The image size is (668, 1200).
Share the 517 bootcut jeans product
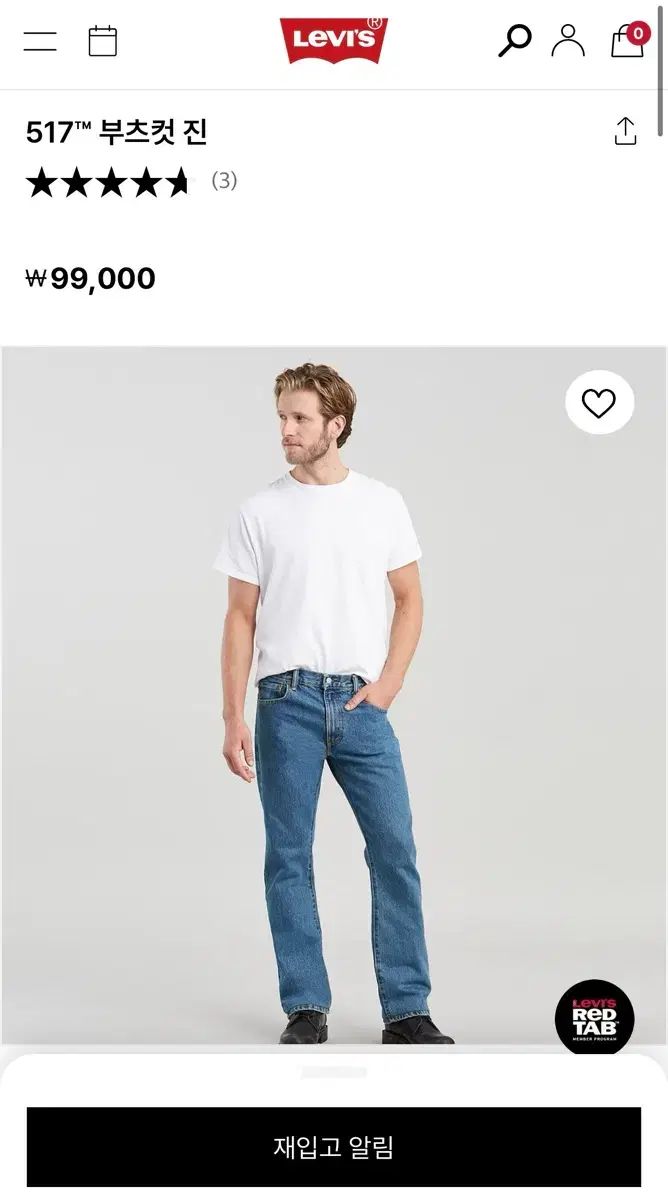point(625,131)
